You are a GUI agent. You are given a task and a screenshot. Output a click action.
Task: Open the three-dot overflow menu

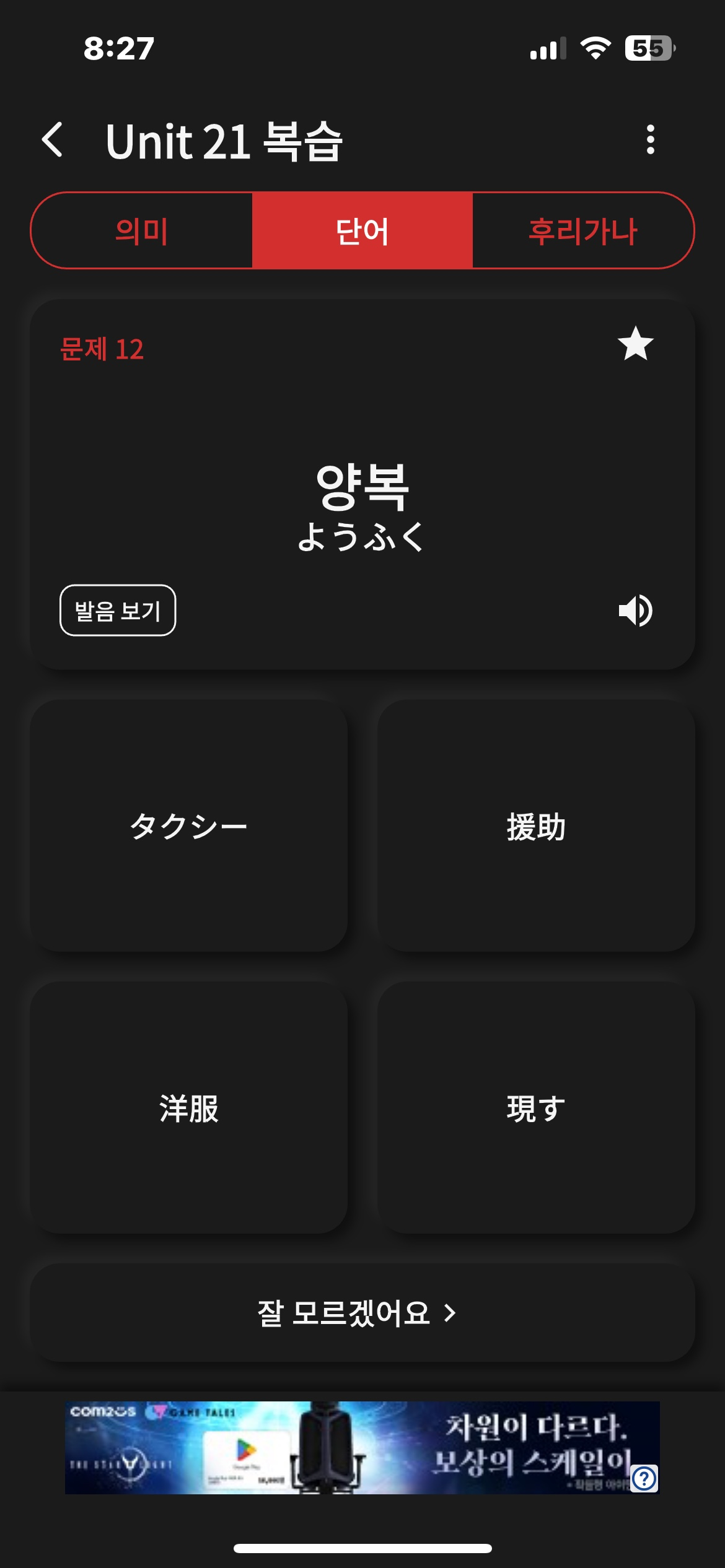click(650, 140)
